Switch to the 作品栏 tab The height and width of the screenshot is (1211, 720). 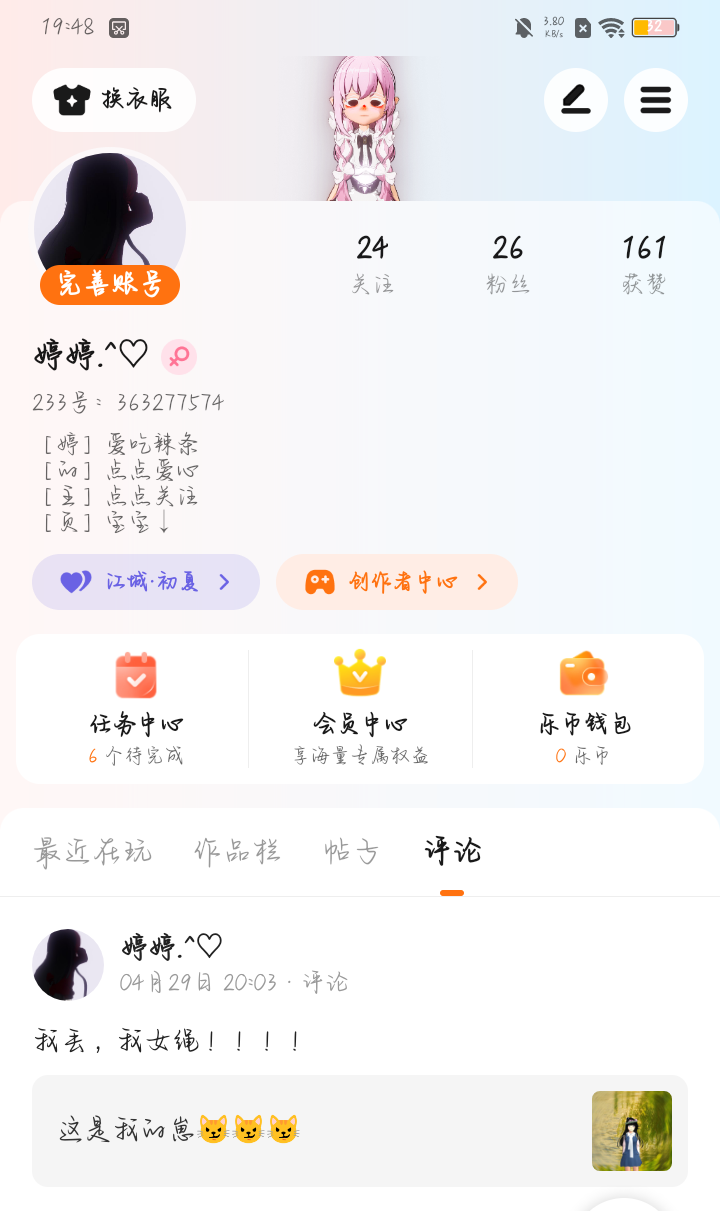point(237,852)
